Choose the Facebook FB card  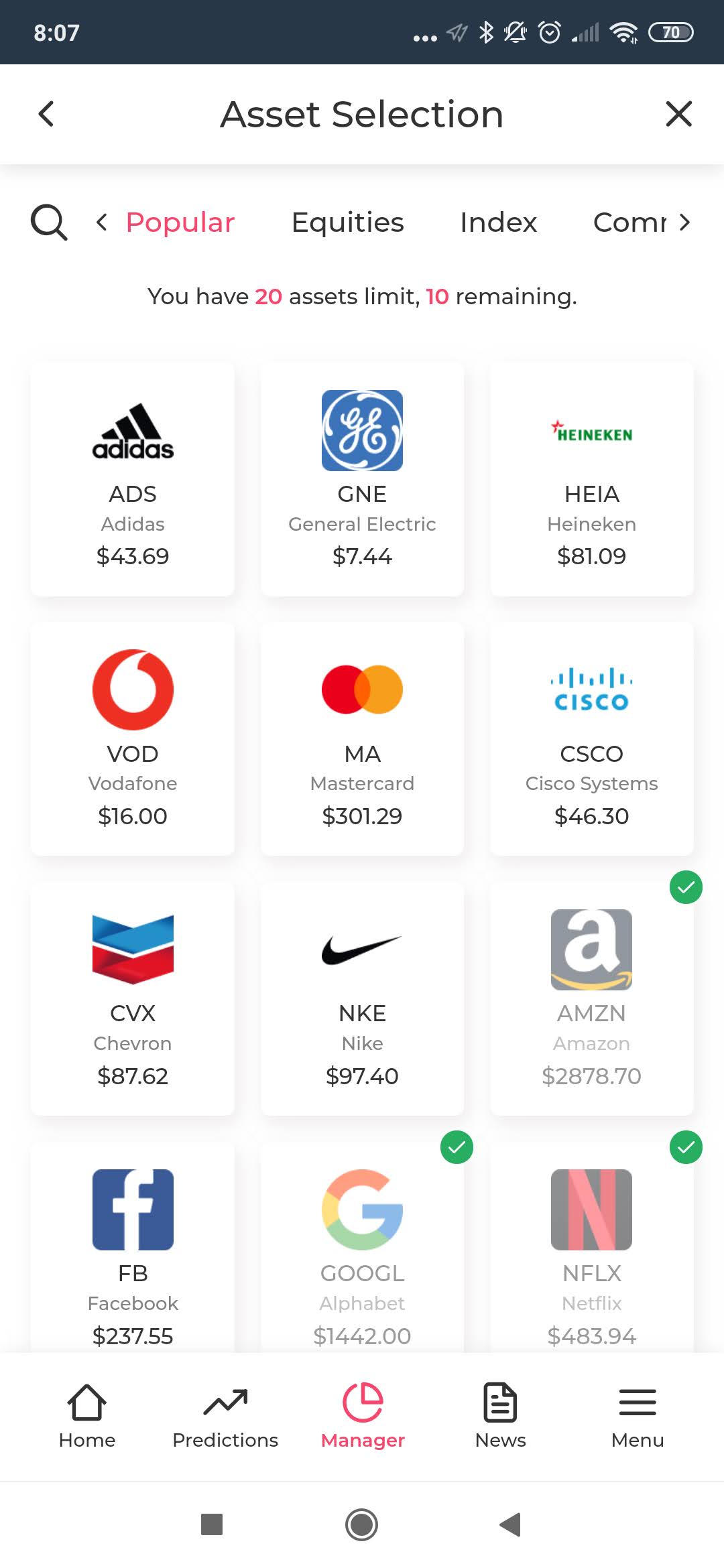(x=133, y=1248)
